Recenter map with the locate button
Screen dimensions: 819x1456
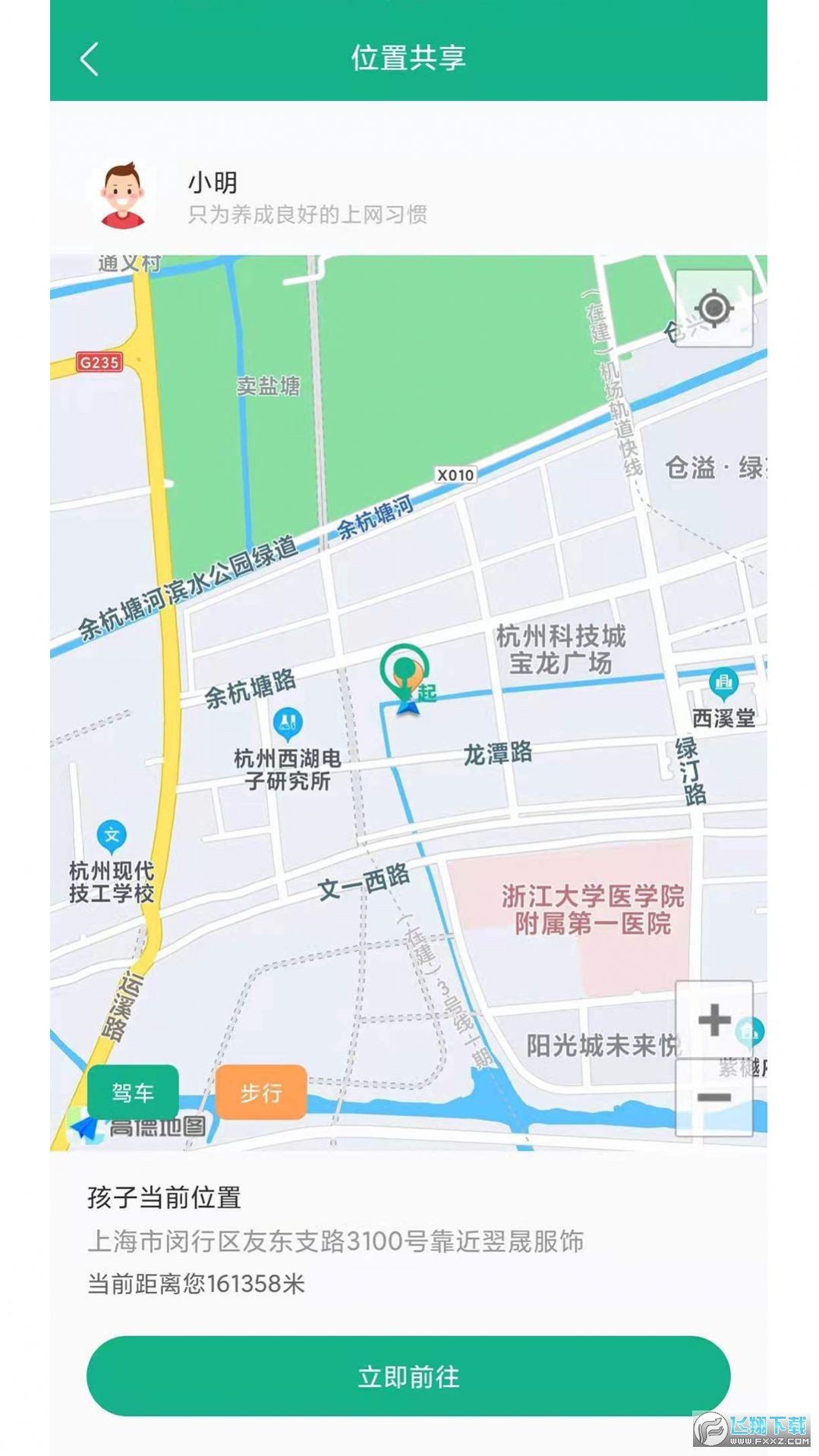tap(713, 308)
